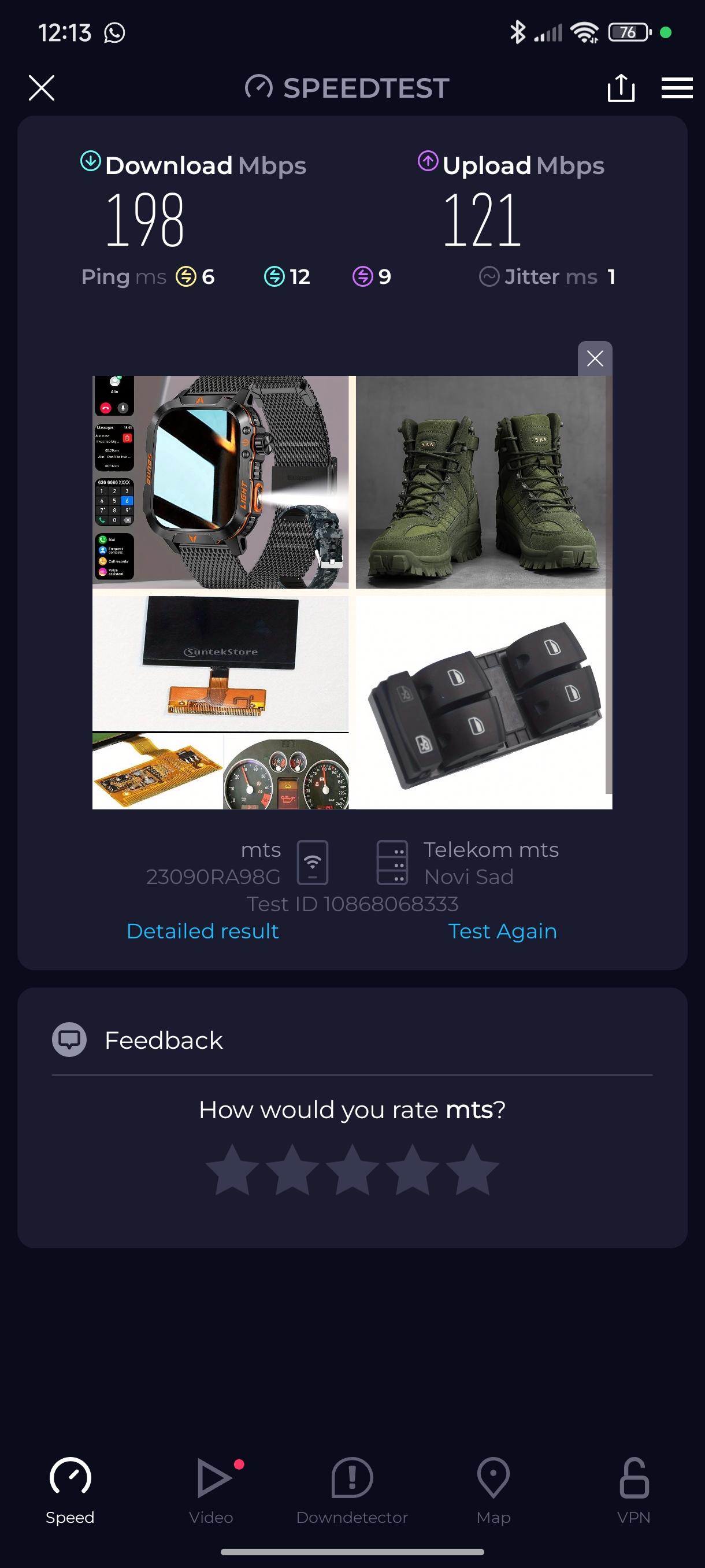This screenshot has width=705, height=1568.
Task: Select the Speed tab
Action: click(70, 1490)
